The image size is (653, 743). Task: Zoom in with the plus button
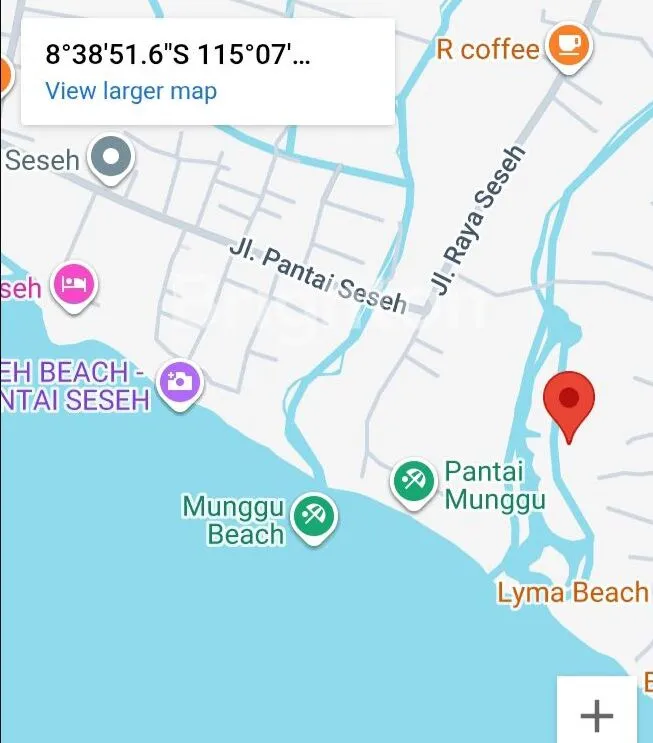(596, 714)
